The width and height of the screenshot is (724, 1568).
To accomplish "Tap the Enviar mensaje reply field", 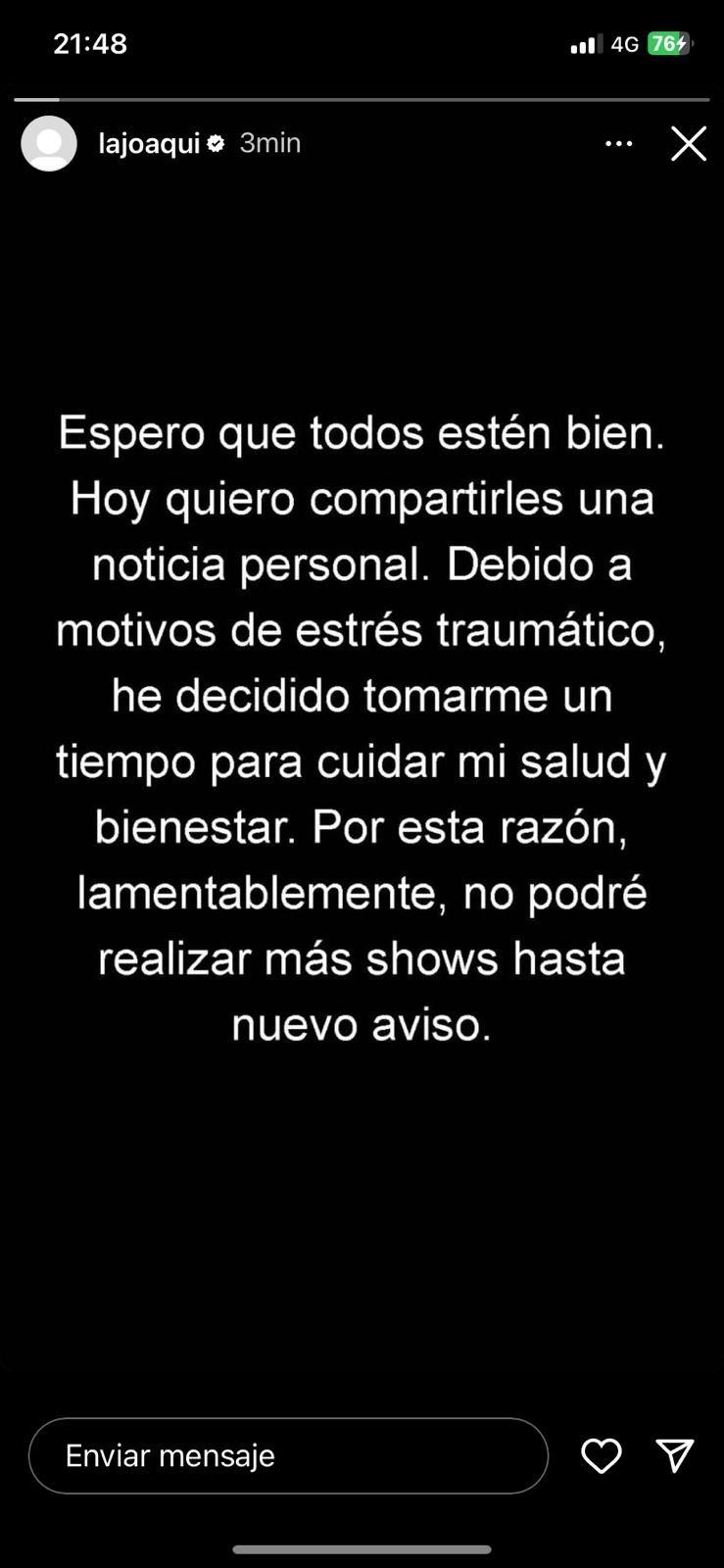I will [288, 1456].
